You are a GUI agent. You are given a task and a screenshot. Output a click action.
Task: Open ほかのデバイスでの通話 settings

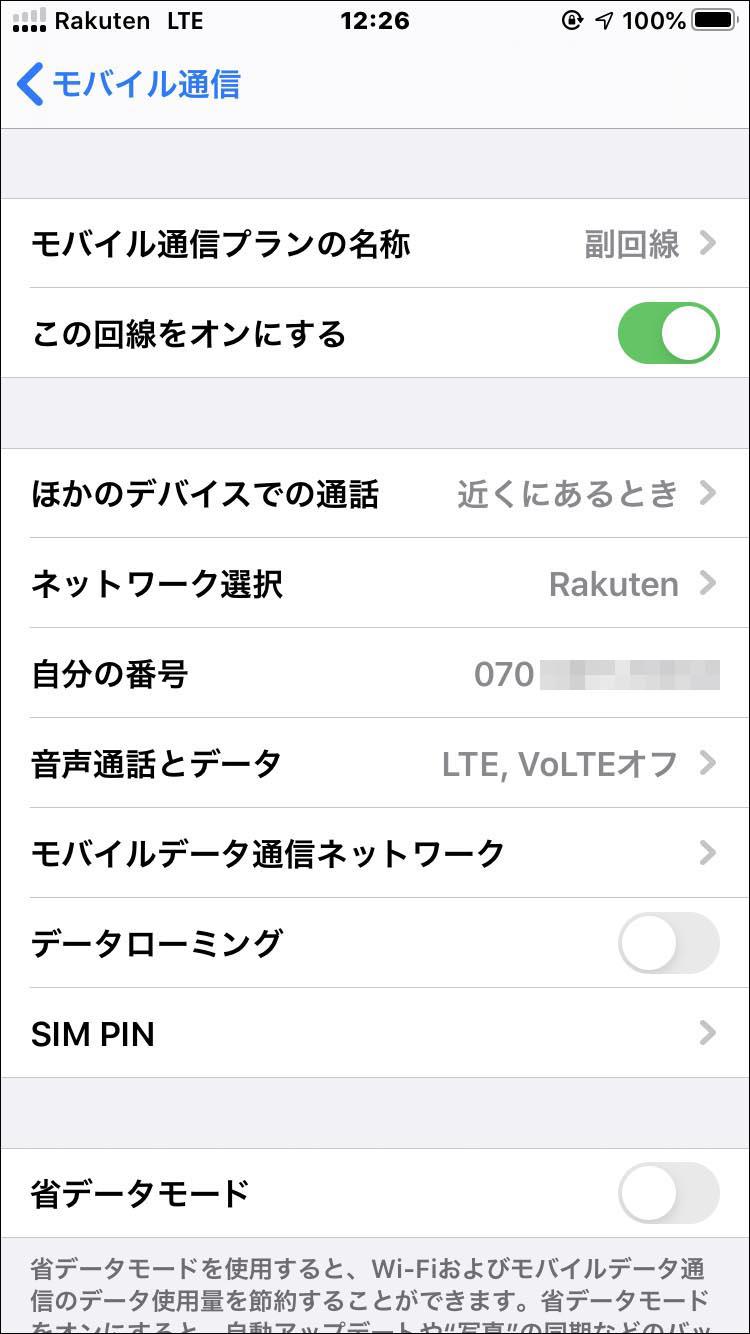tap(375, 493)
